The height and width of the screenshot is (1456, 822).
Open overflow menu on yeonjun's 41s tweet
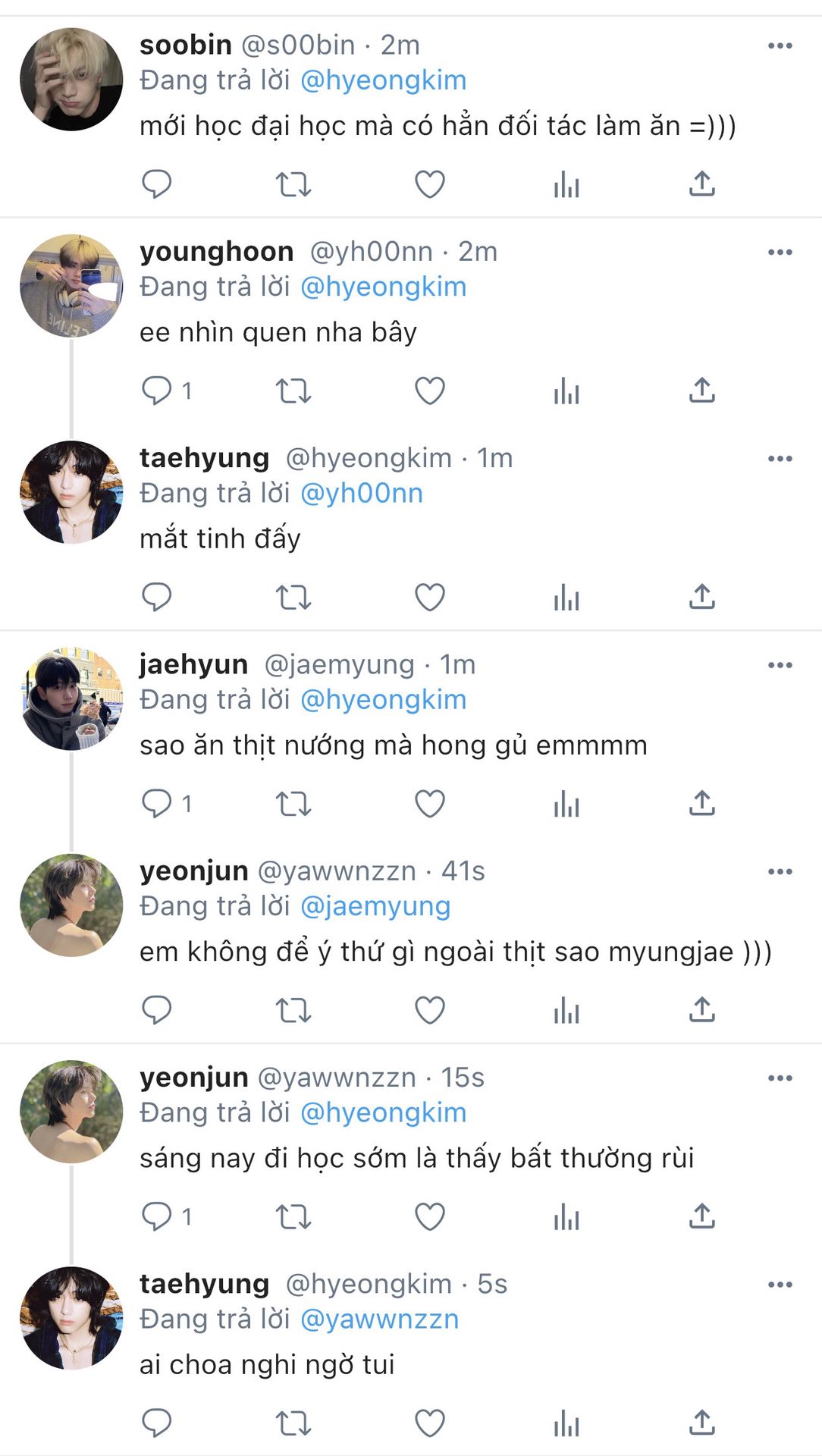pos(780,872)
